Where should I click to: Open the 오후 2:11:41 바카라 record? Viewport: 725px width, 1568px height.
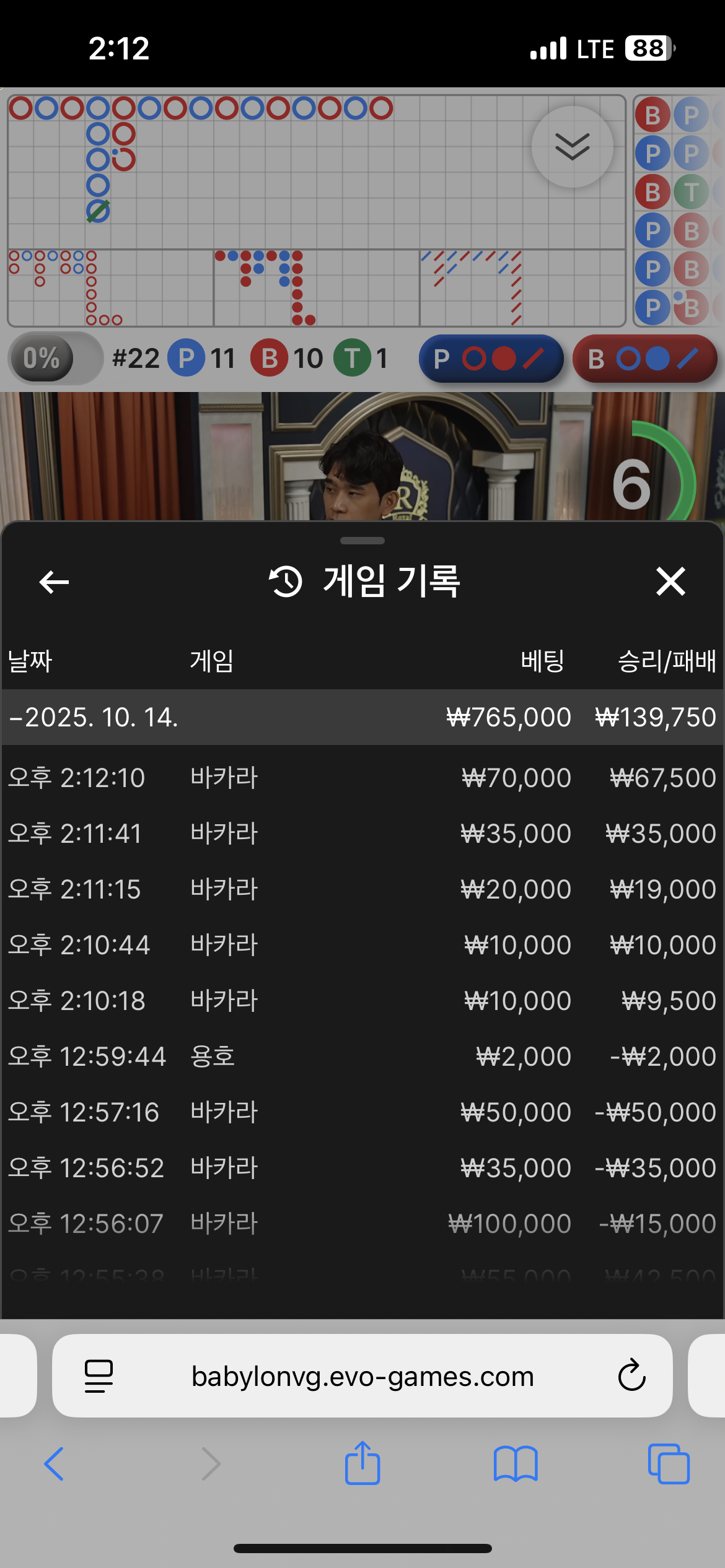pos(362,834)
